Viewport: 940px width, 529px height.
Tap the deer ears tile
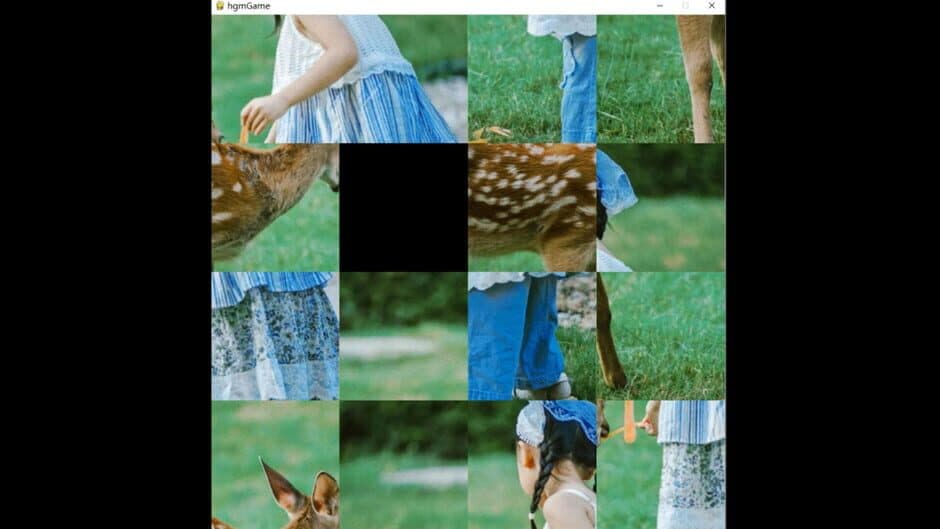coord(275,464)
